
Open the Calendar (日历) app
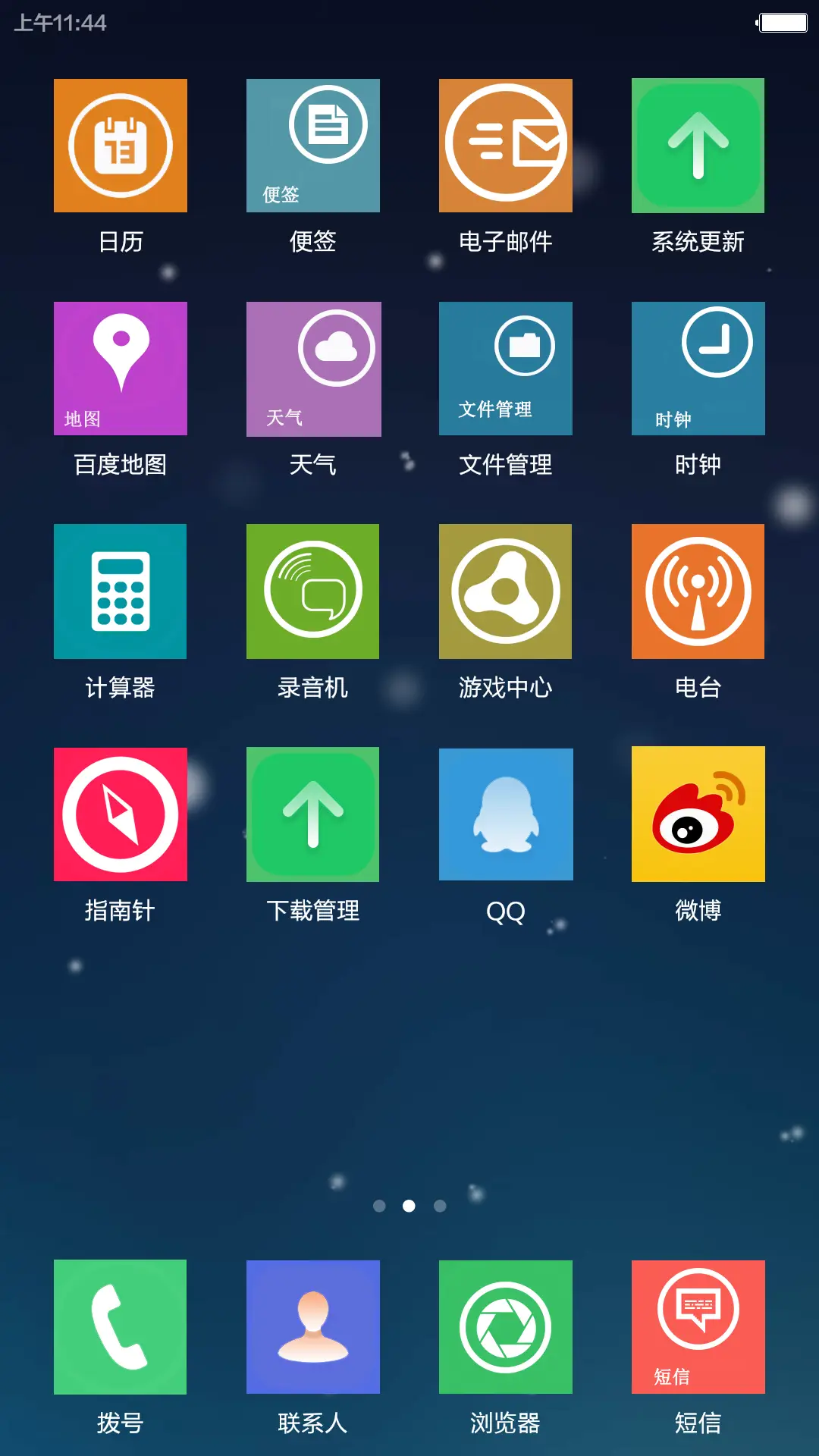[x=120, y=144]
